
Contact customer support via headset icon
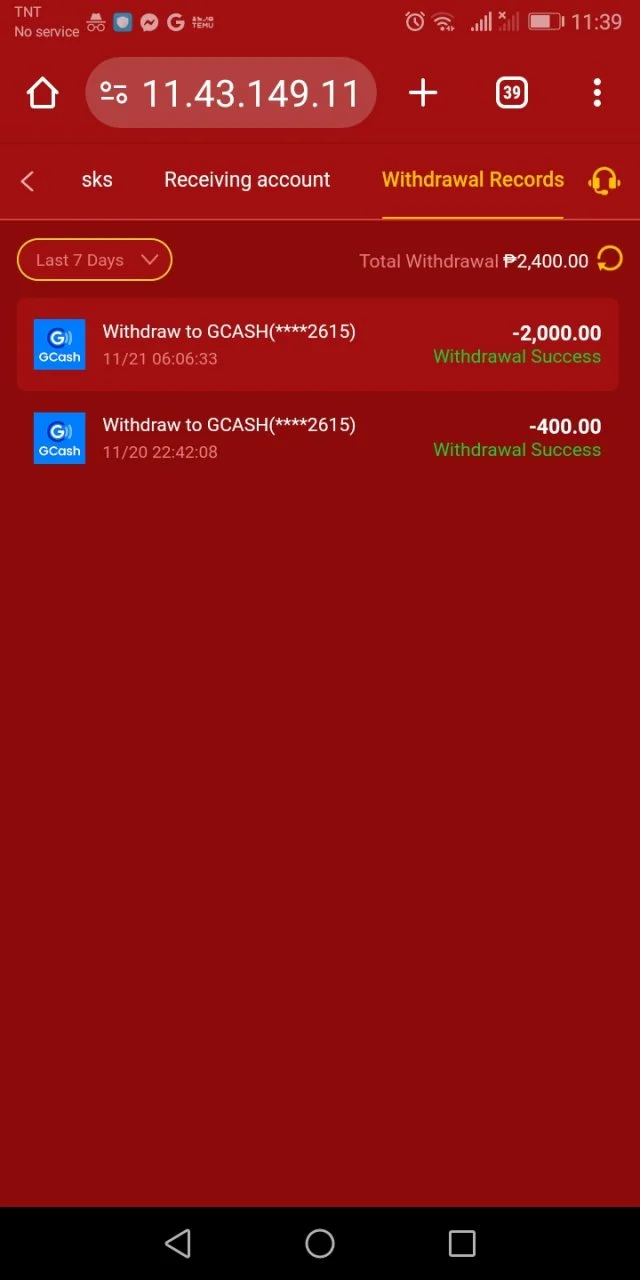(x=604, y=180)
